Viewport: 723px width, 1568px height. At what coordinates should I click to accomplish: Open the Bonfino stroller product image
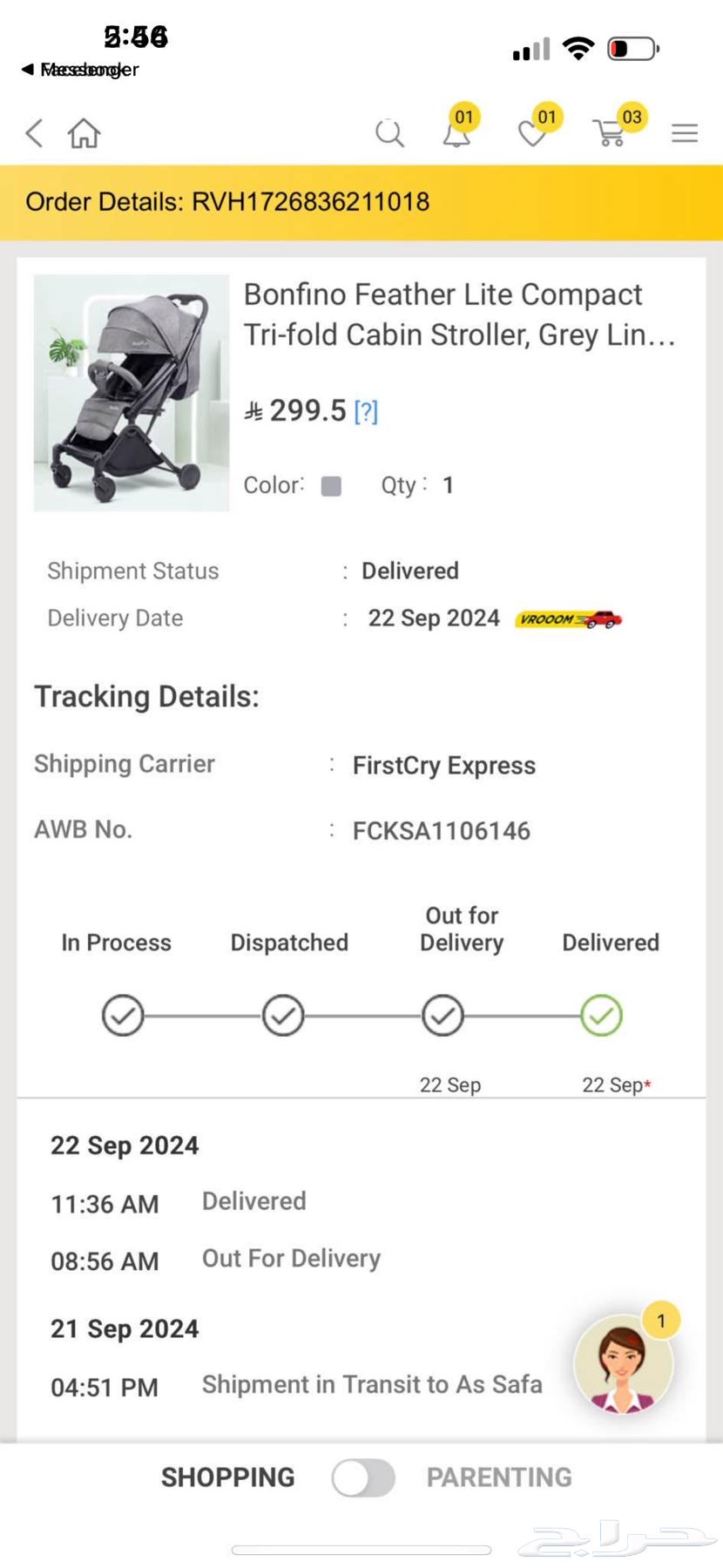pyautogui.click(x=132, y=393)
